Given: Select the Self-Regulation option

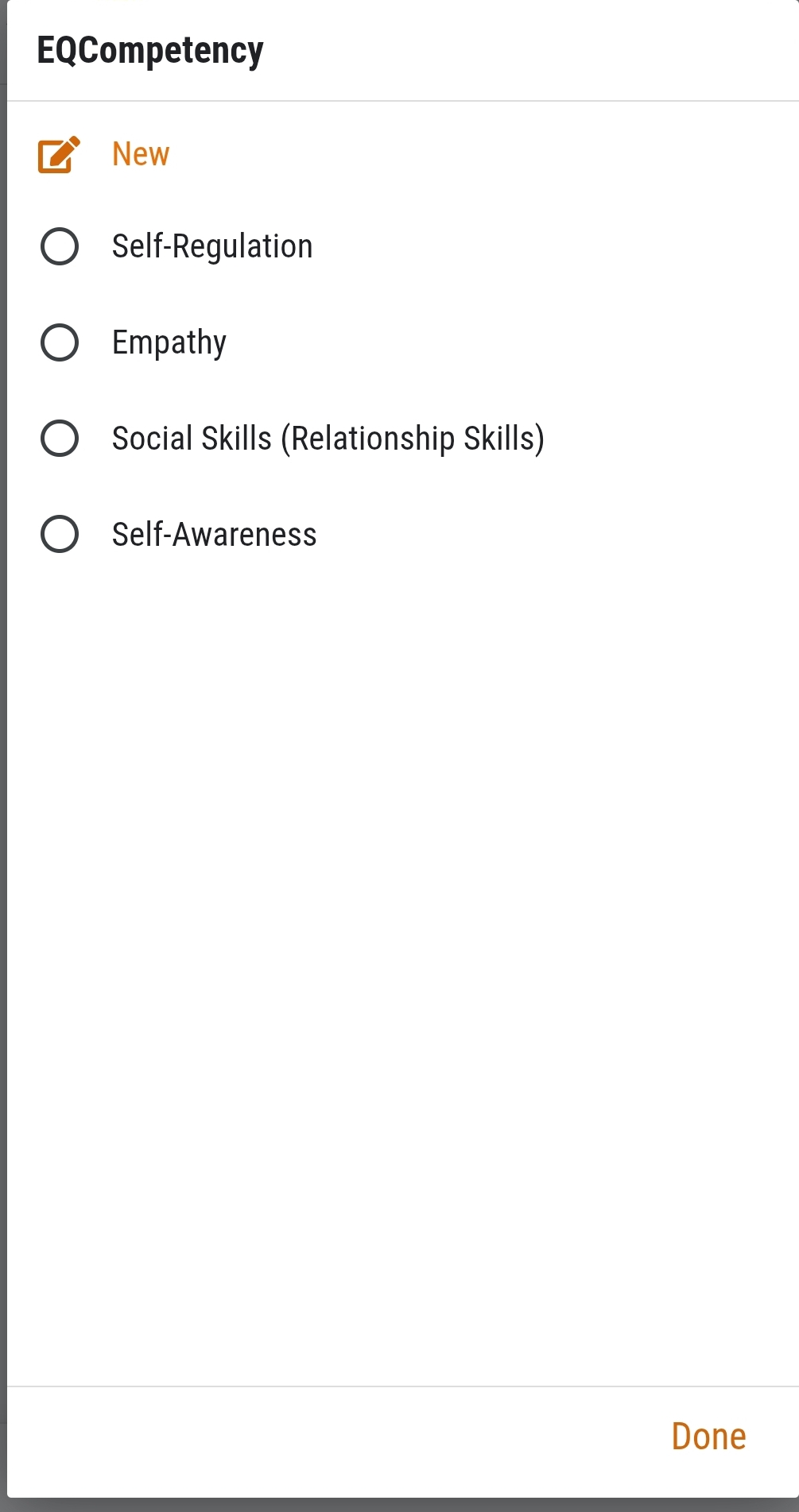Looking at the screenshot, I should click(x=60, y=246).
